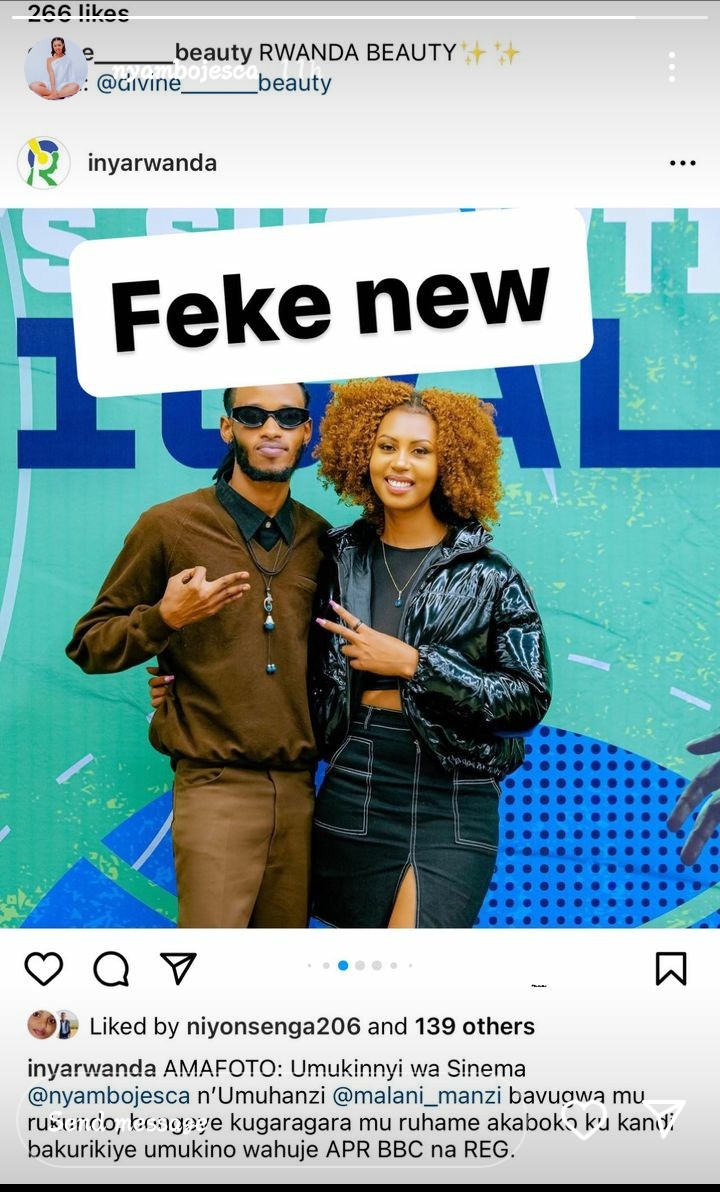
Task: Like this story with the heart
Action: [583, 1120]
